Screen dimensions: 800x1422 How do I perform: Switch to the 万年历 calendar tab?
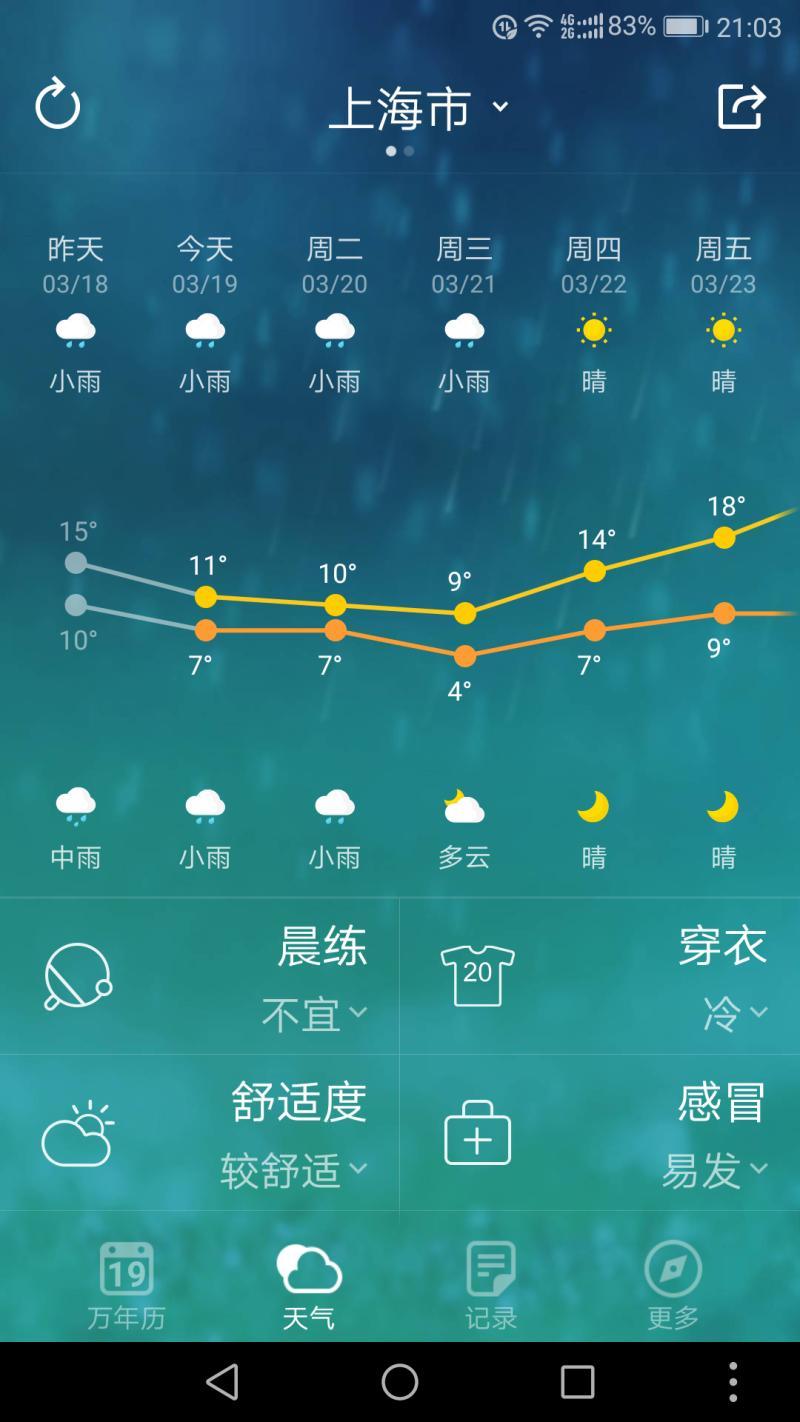tap(126, 1285)
